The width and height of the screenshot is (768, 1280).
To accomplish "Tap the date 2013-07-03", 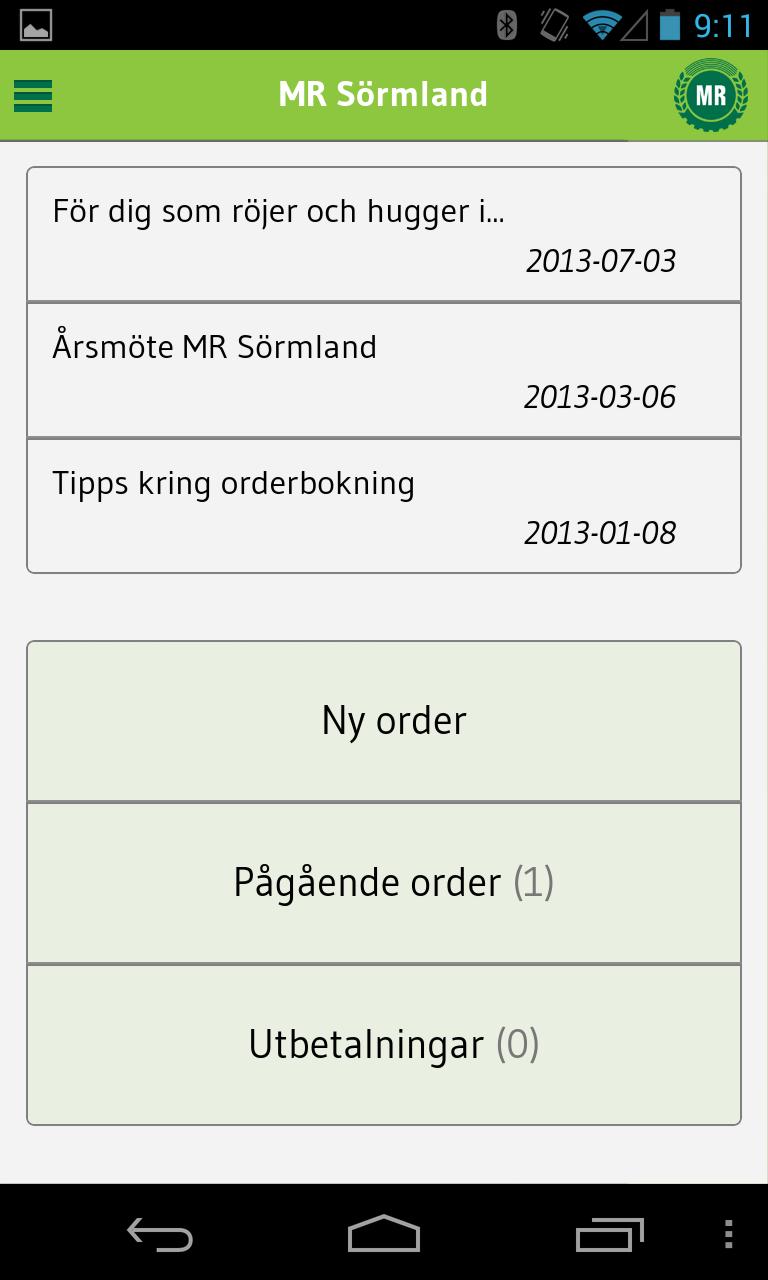I will (601, 261).
